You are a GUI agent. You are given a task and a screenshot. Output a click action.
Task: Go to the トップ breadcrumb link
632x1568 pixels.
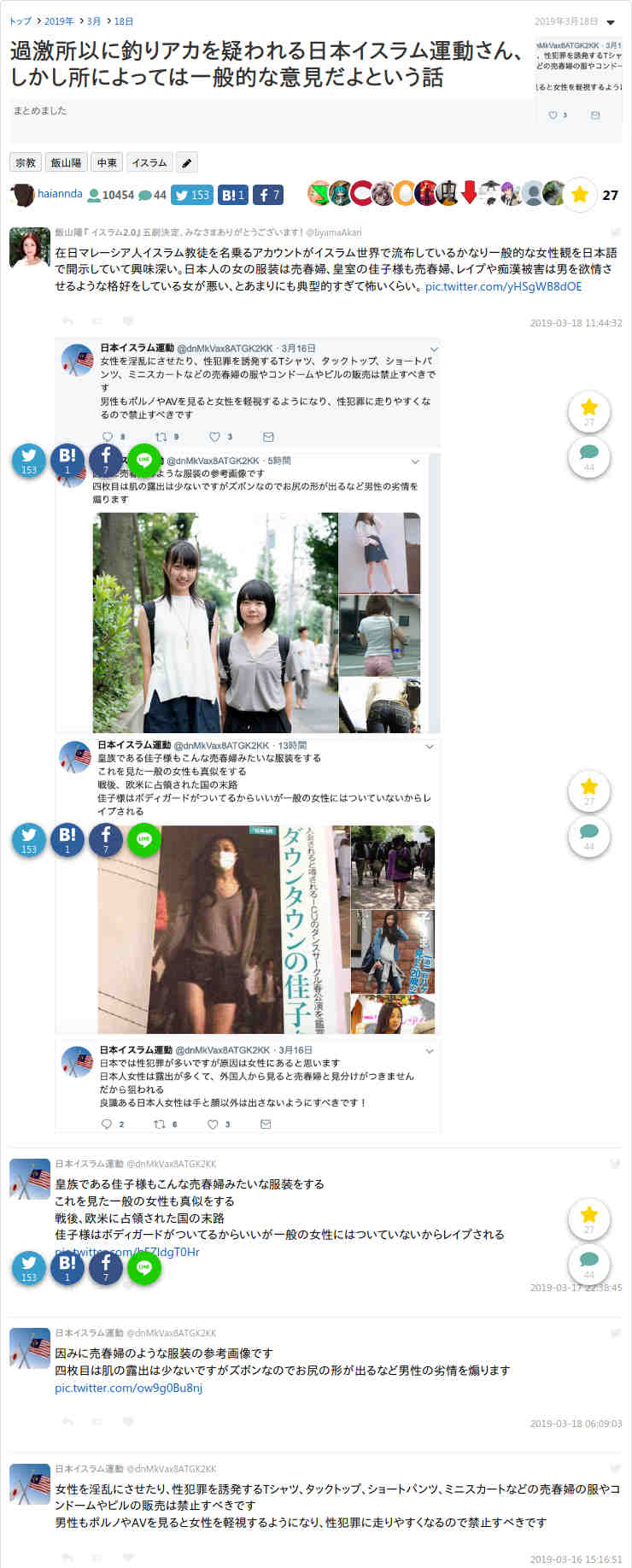[20, 21]
